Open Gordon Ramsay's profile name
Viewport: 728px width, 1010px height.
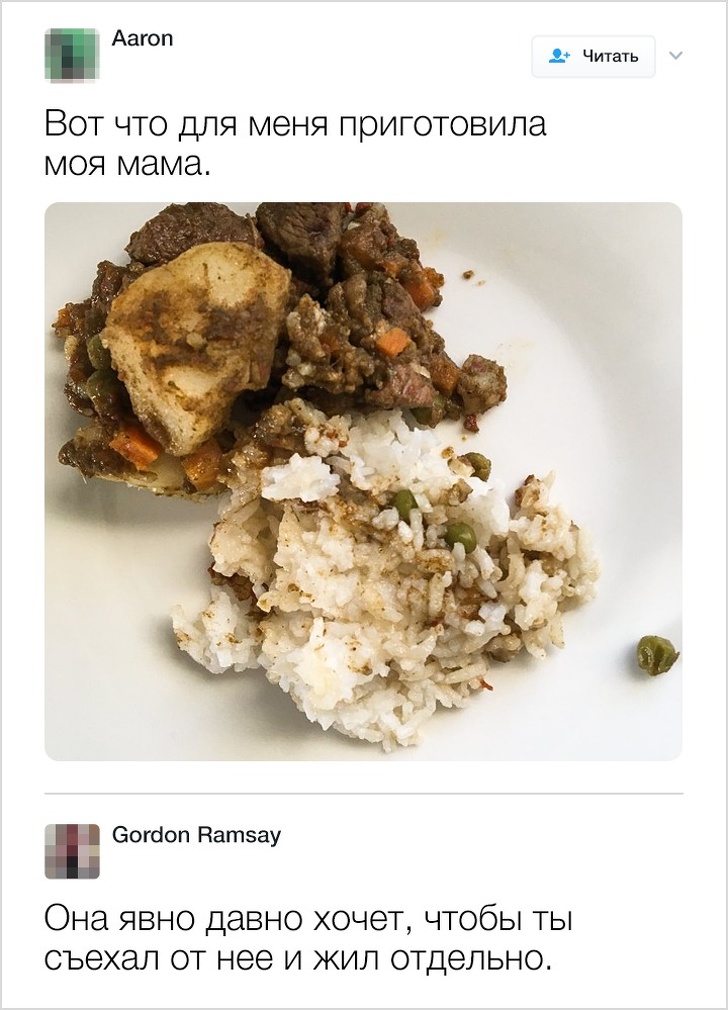pos(195,836)
